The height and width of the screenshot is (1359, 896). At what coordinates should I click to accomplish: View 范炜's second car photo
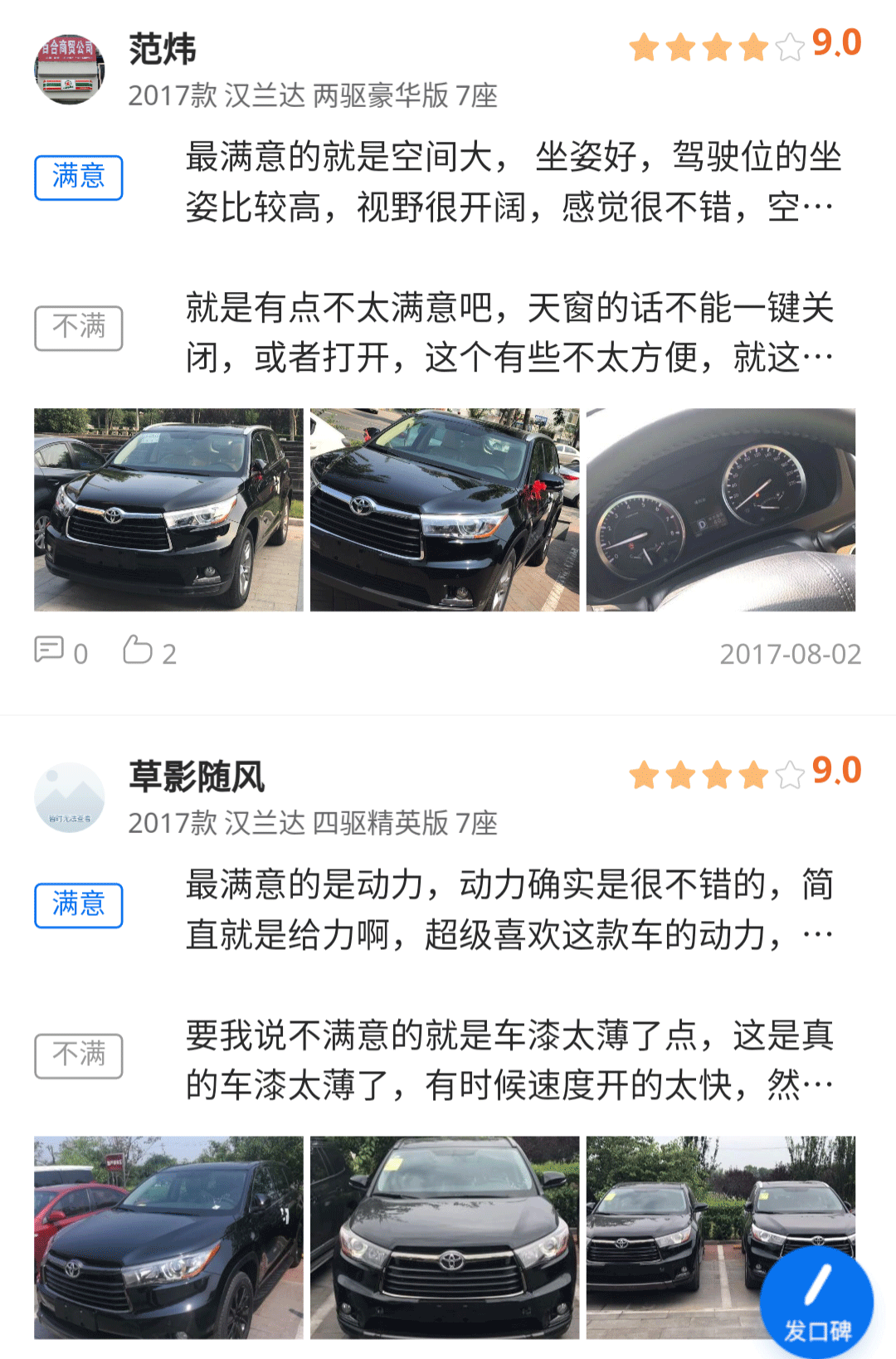coord(445,509)
